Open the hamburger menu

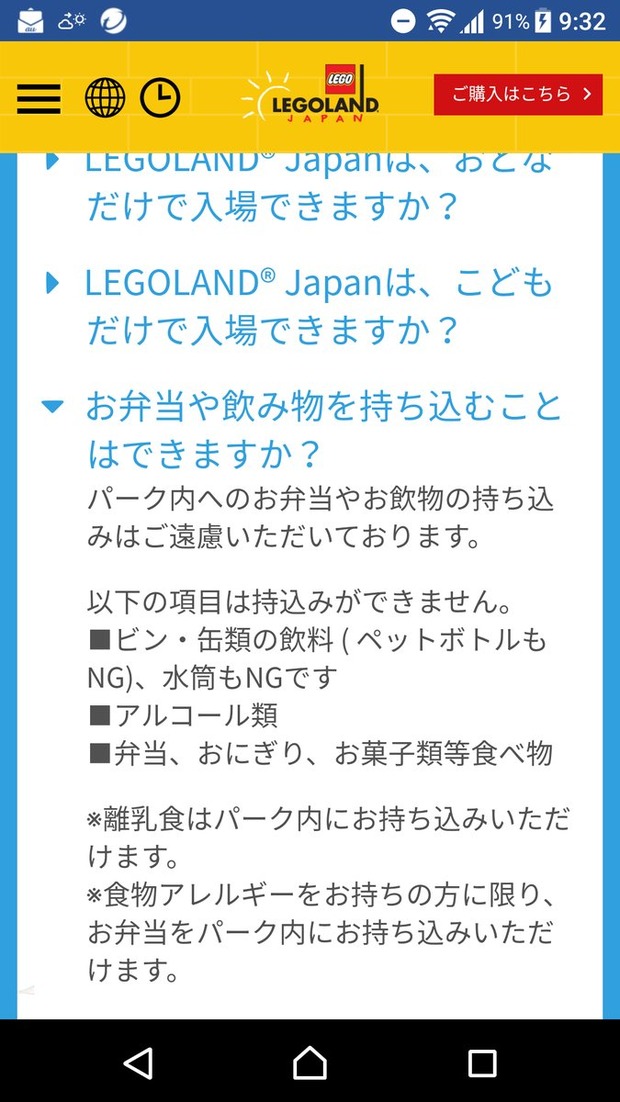tap(39, 98)
